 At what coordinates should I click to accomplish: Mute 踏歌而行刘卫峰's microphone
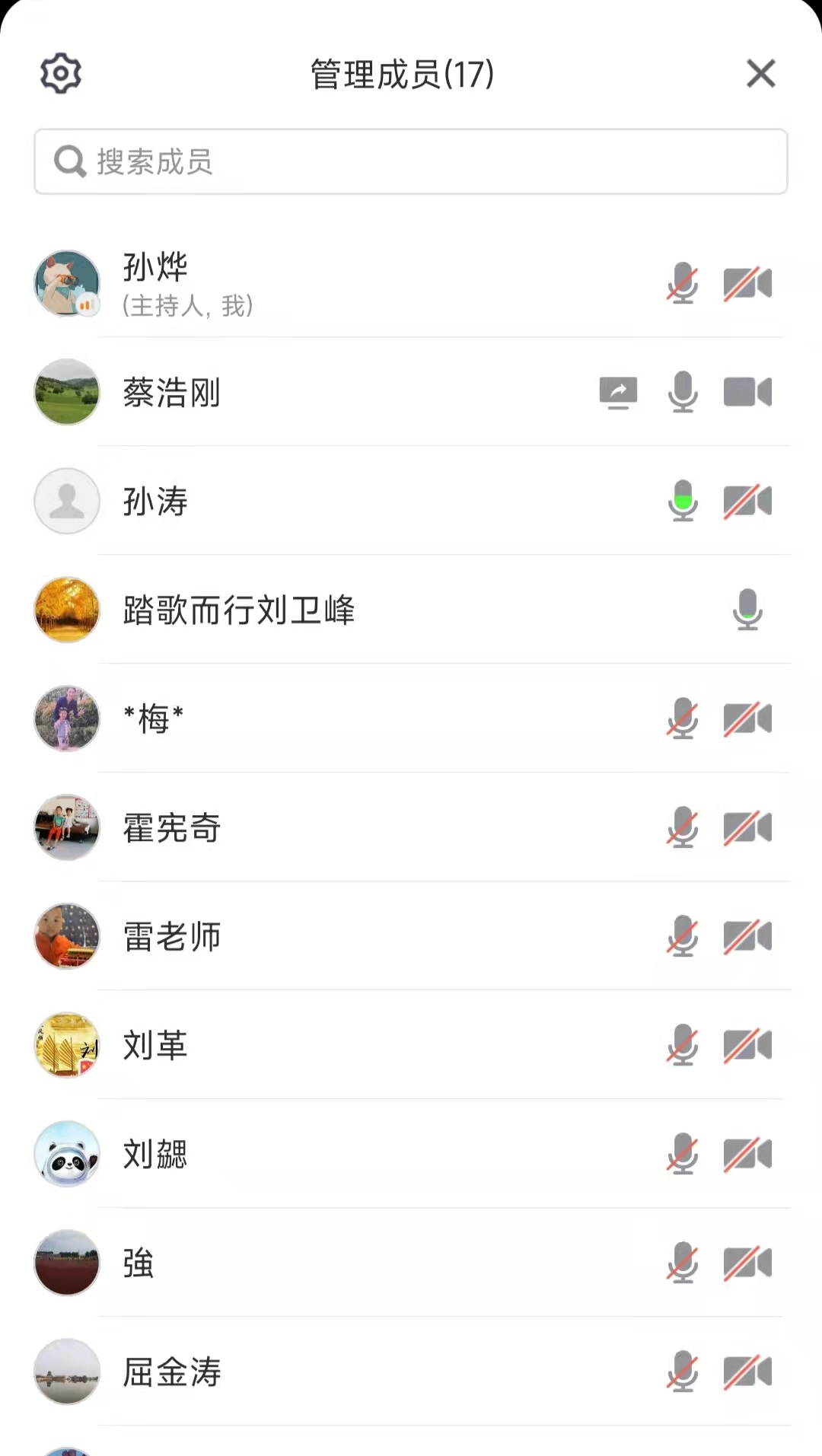(747, 610)
